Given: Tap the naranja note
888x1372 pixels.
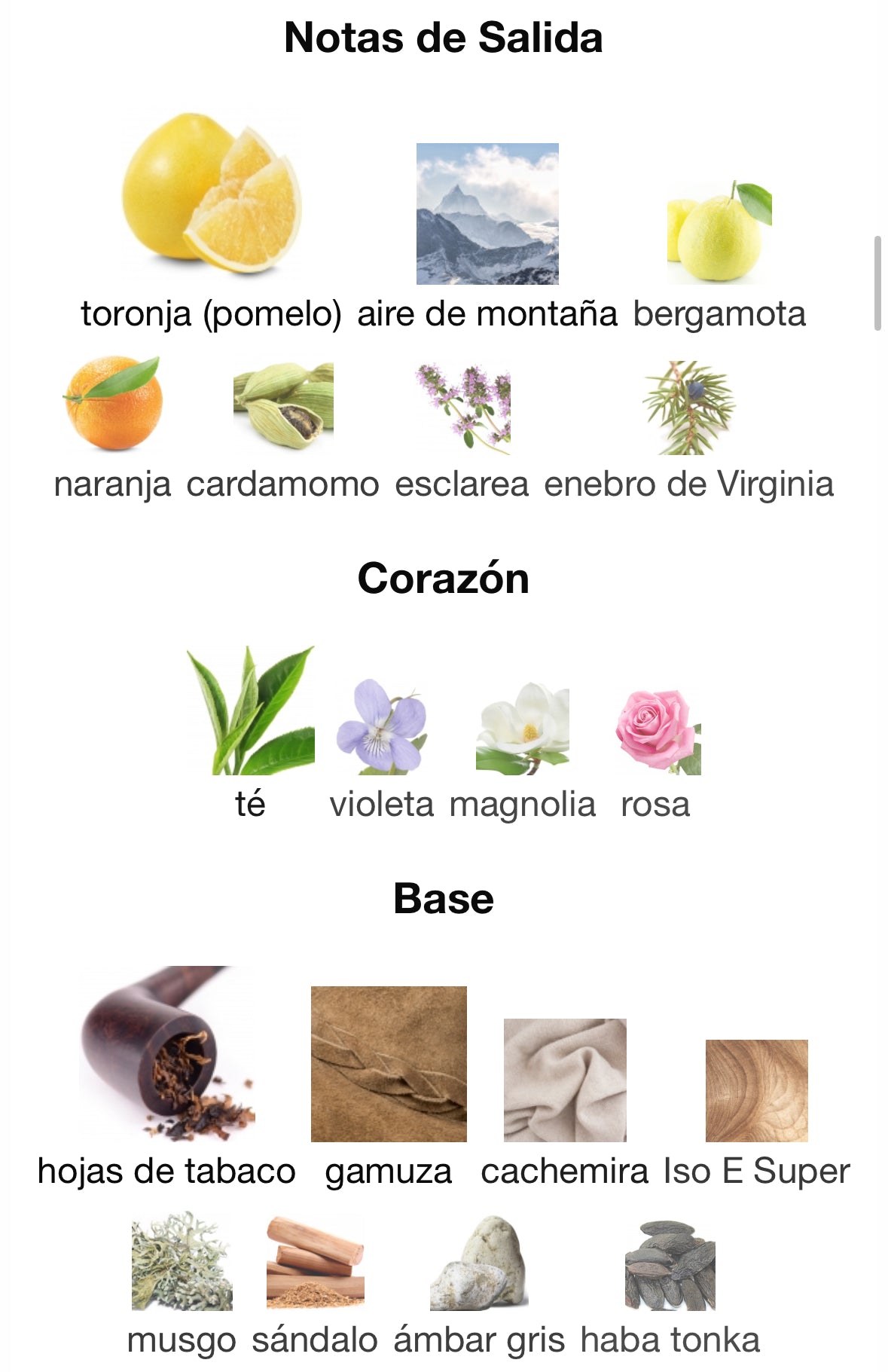Looking at the screenshot, I should coord(113,403).
